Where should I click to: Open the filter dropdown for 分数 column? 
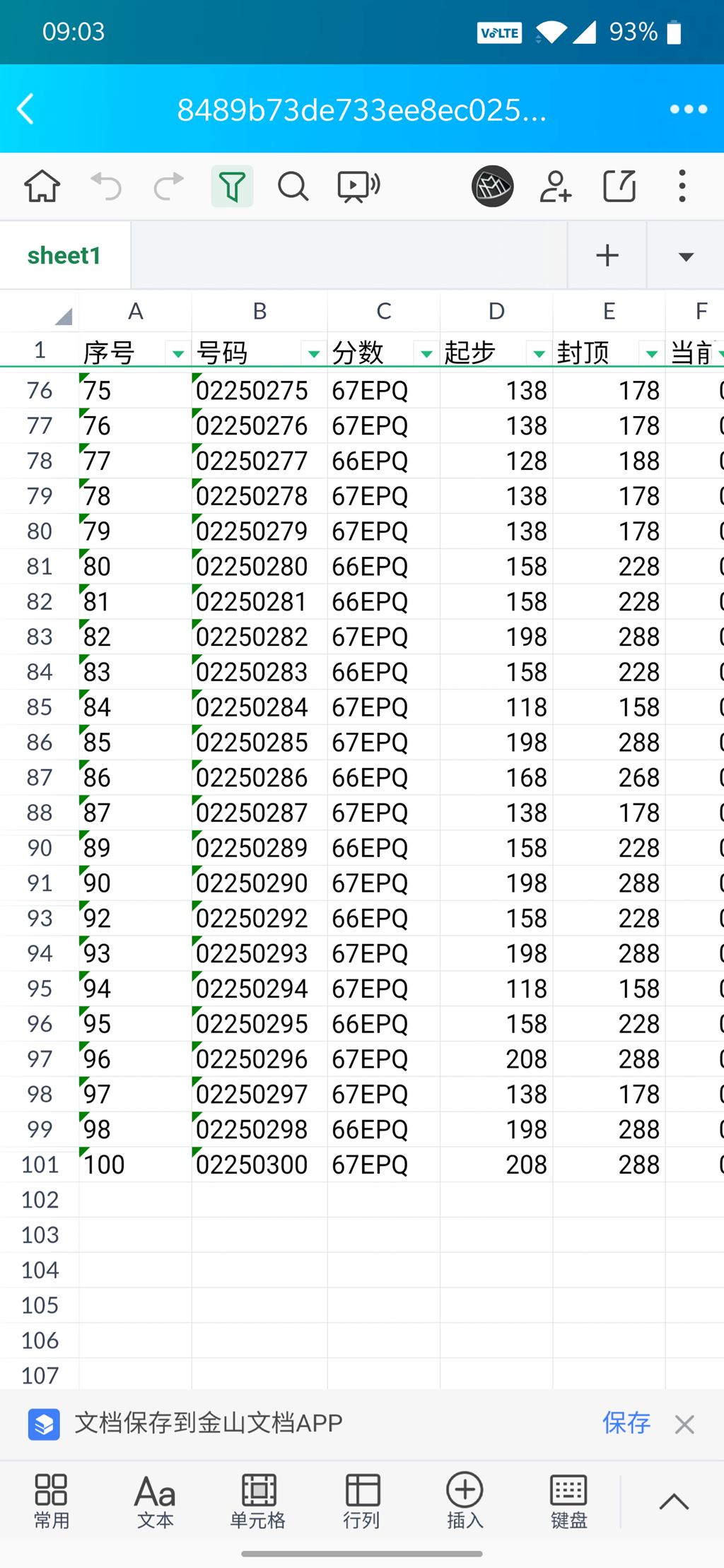426,353
